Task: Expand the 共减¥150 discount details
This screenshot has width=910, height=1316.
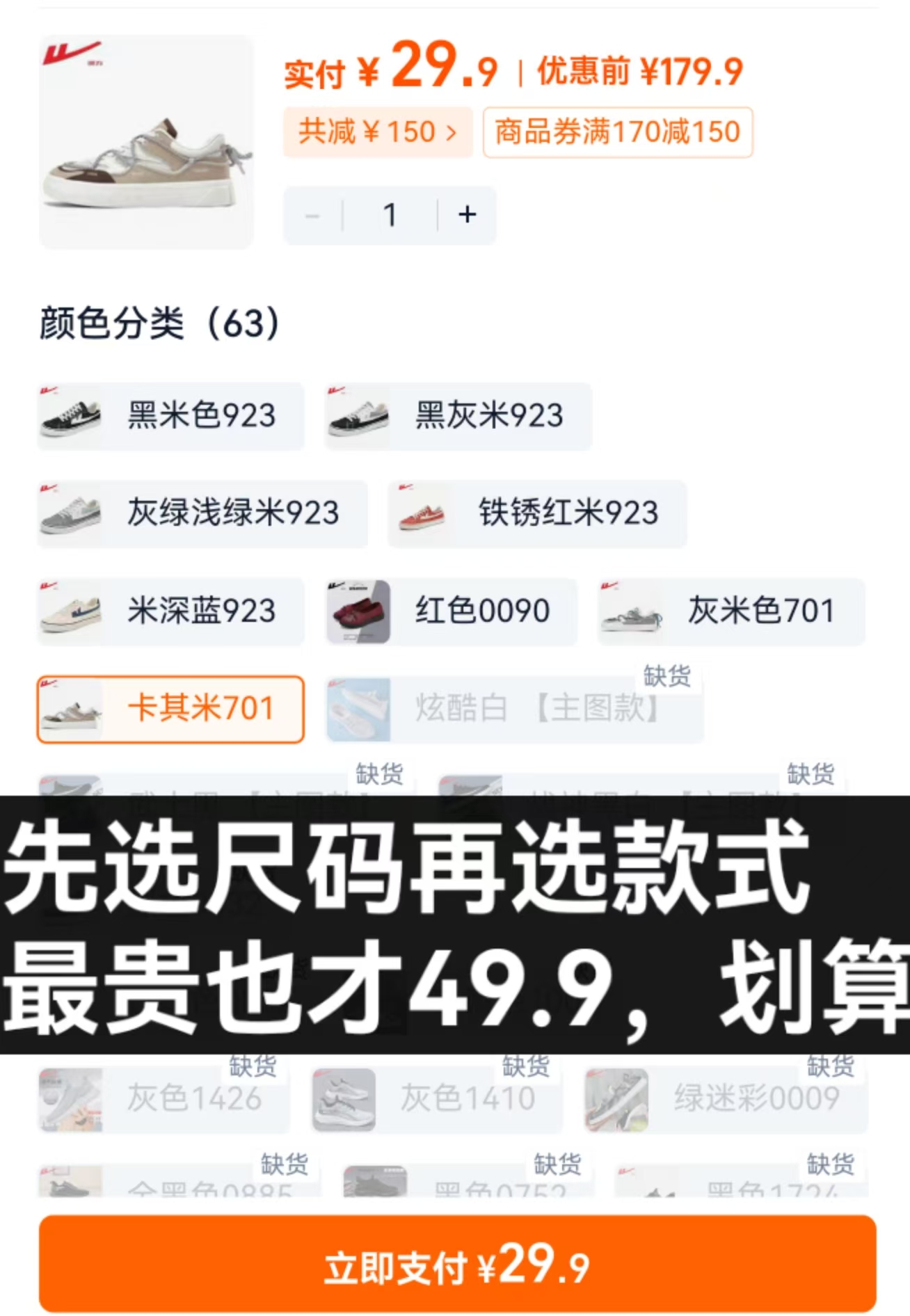Action: click(378, 133)
